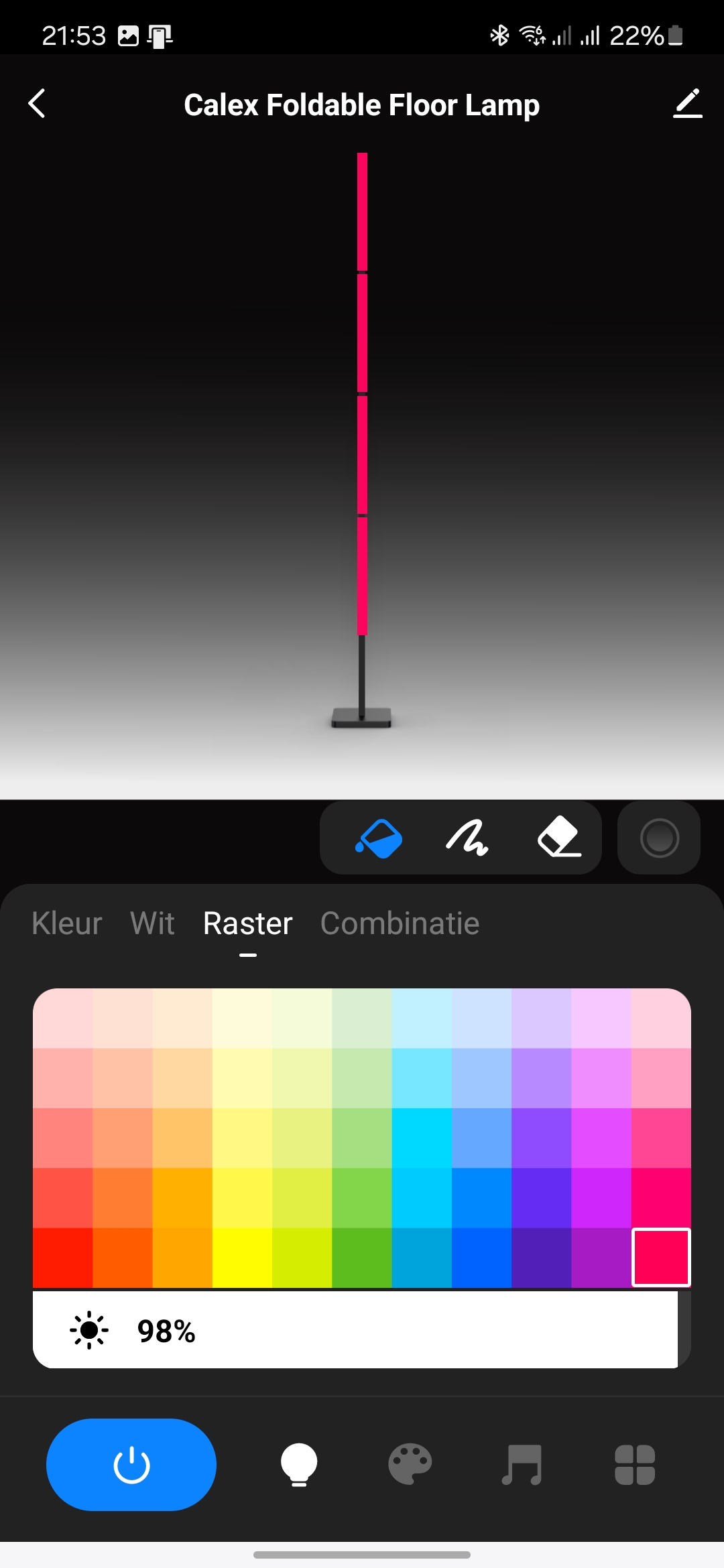
Task: Select the paint bucket fill tool
Action: pos(379,838)
